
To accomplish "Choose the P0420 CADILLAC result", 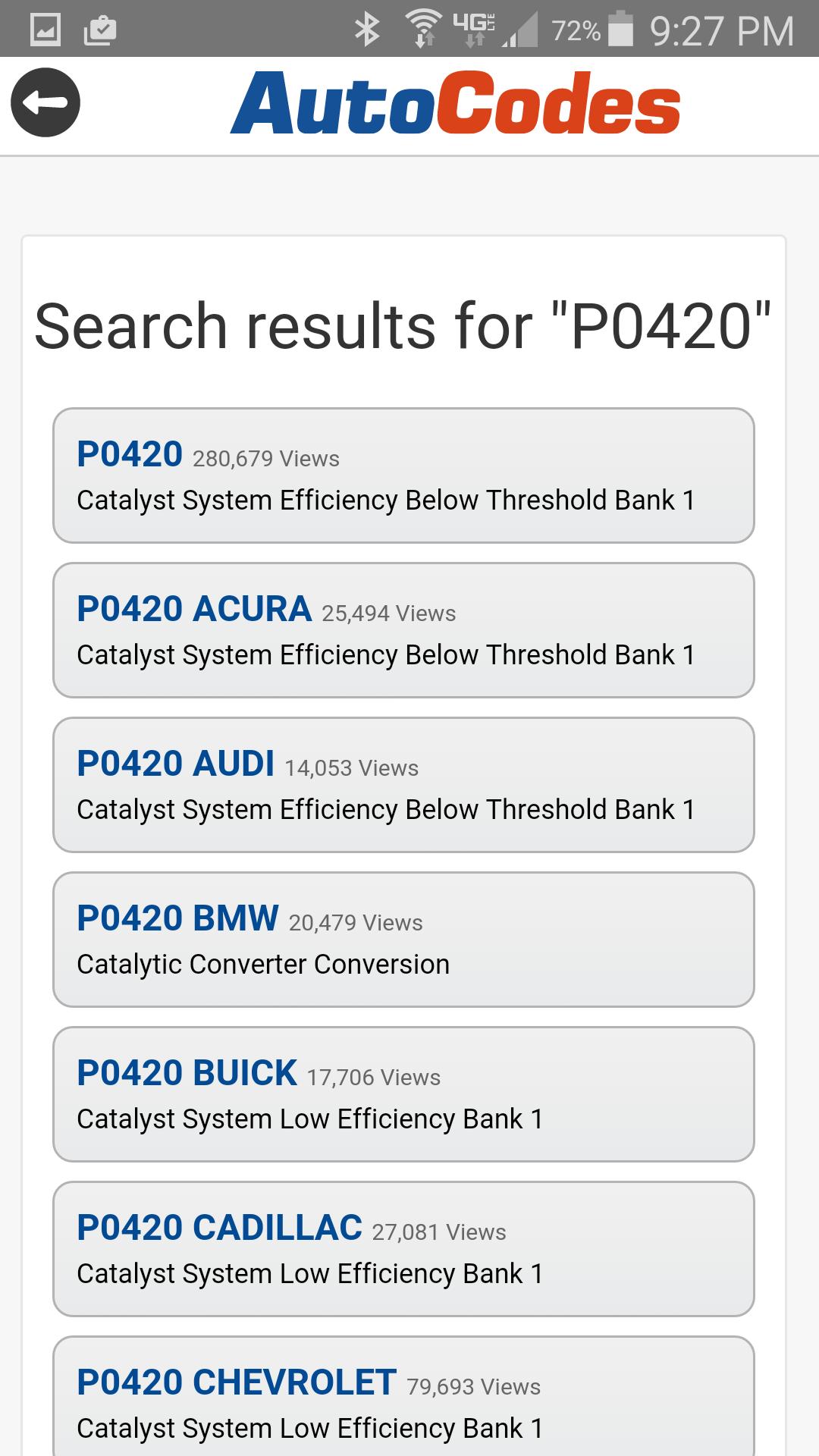I will click(403, 1249).
